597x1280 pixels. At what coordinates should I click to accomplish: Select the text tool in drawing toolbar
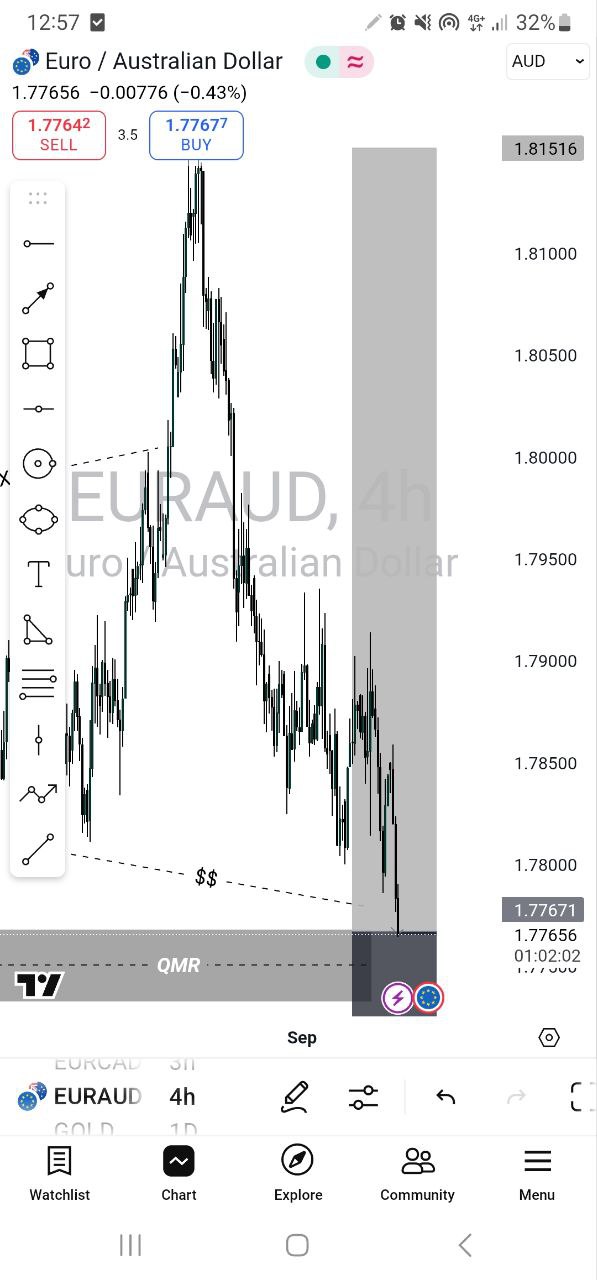pyautogui.click(x=38, y=574)
